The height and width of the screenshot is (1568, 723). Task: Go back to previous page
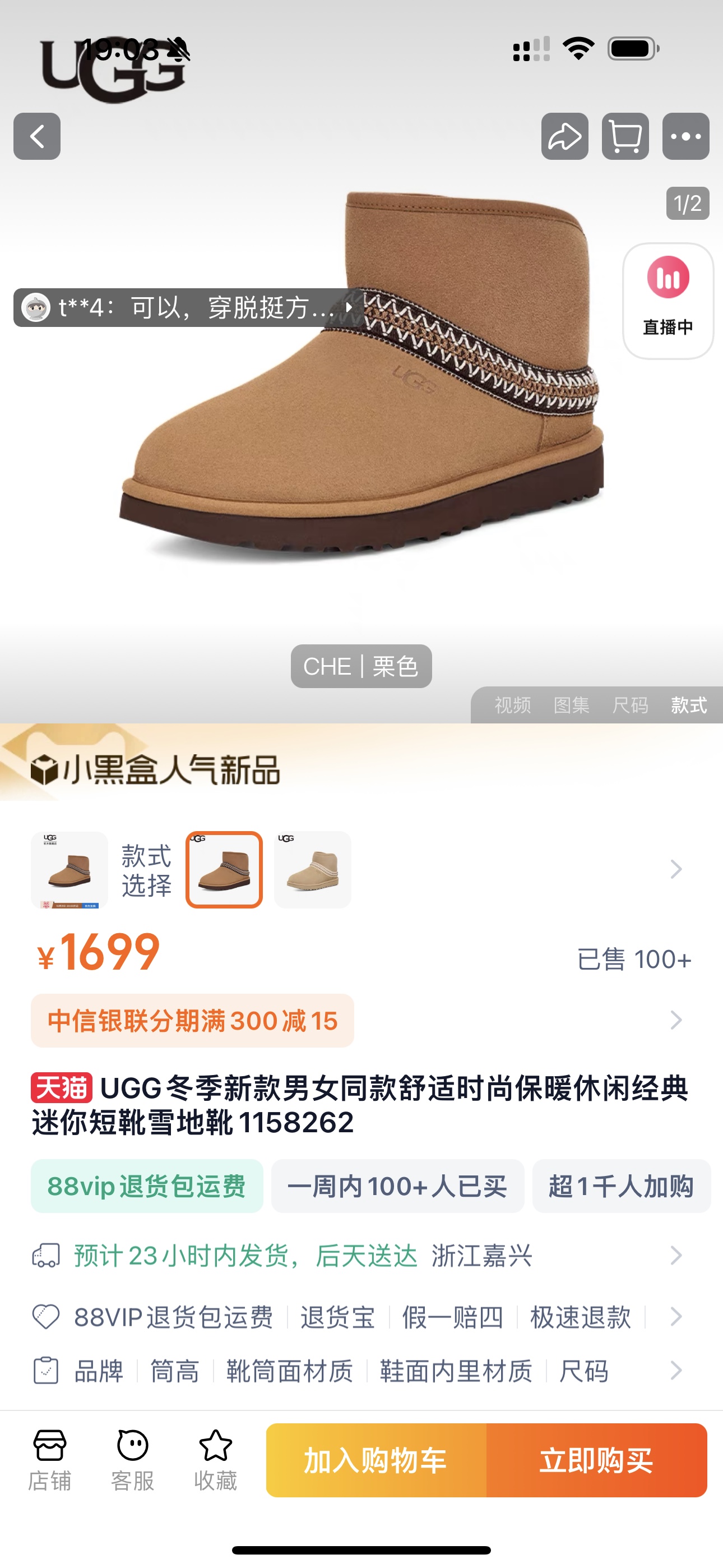tap(36, 136)
